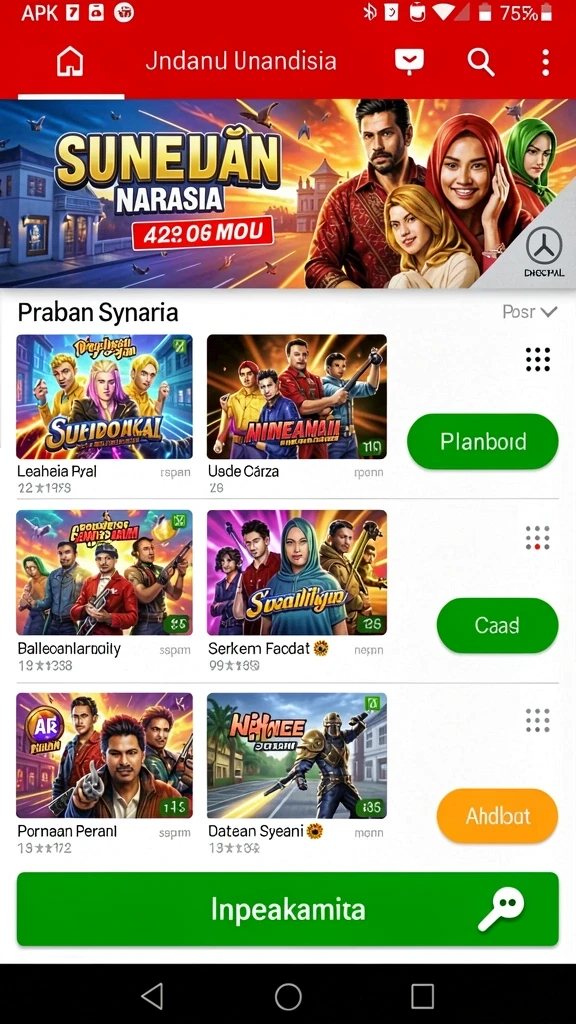Tap the orange Ahdbat button
This screenshot has height=1024, width=576.
(498, 816)
